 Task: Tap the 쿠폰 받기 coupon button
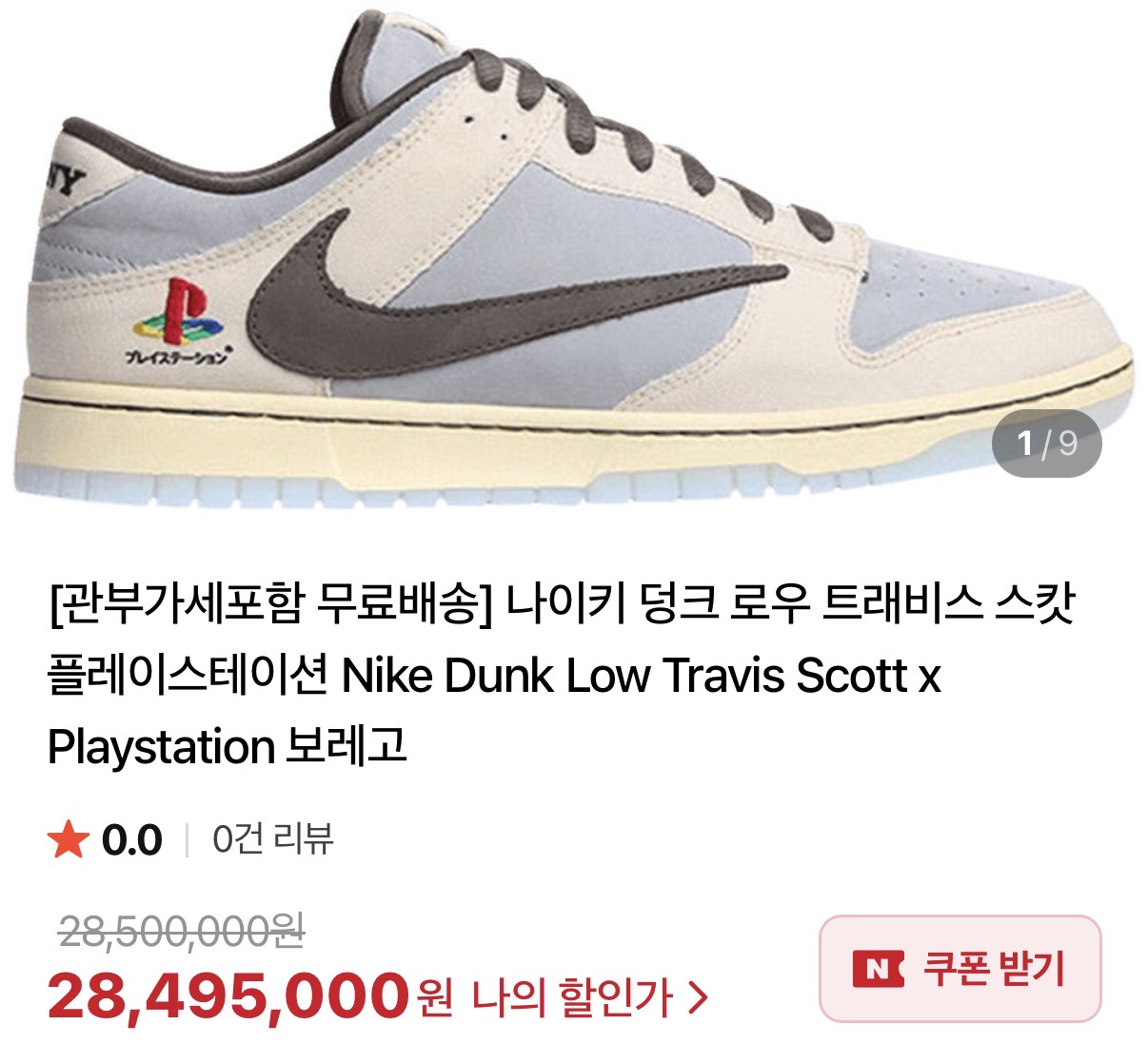tap(960, 968)
